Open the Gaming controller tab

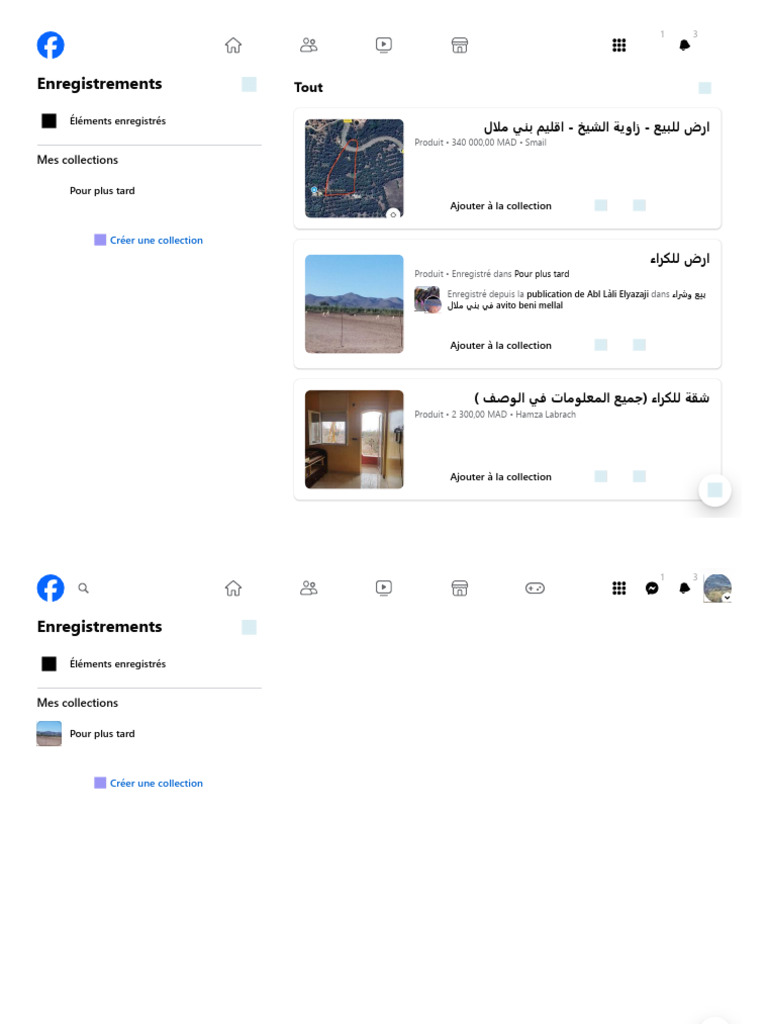(535, 588)
